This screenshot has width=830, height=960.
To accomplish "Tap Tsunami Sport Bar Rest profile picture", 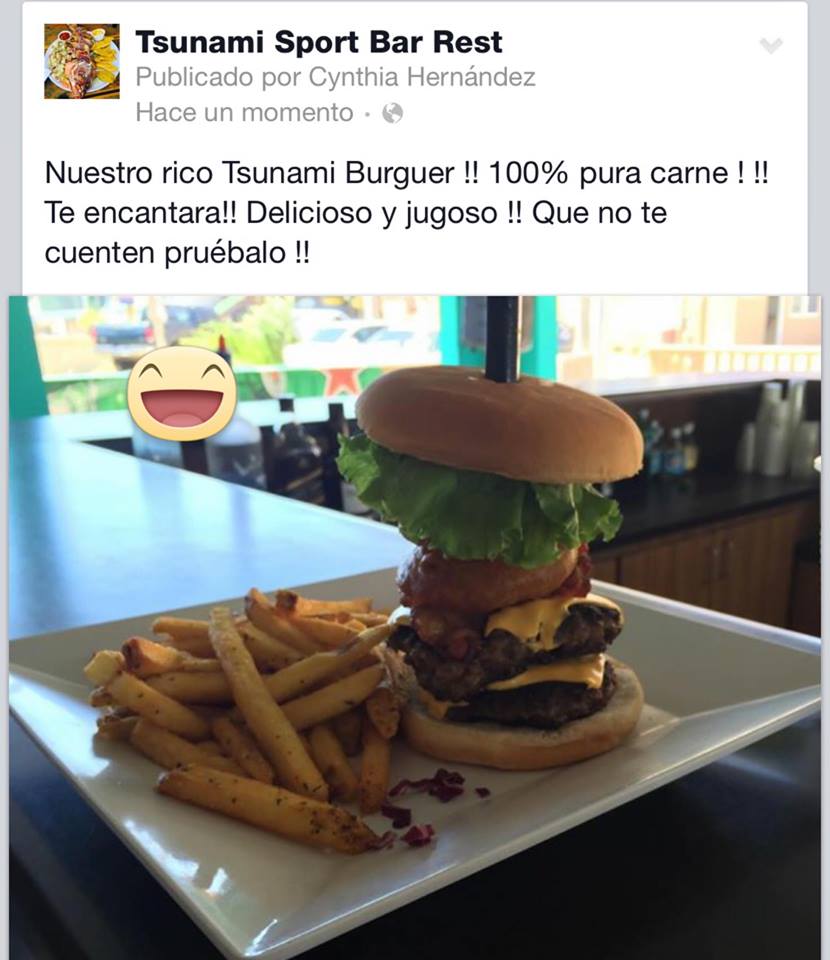I will pyautogui.click(x=82, y=61).
